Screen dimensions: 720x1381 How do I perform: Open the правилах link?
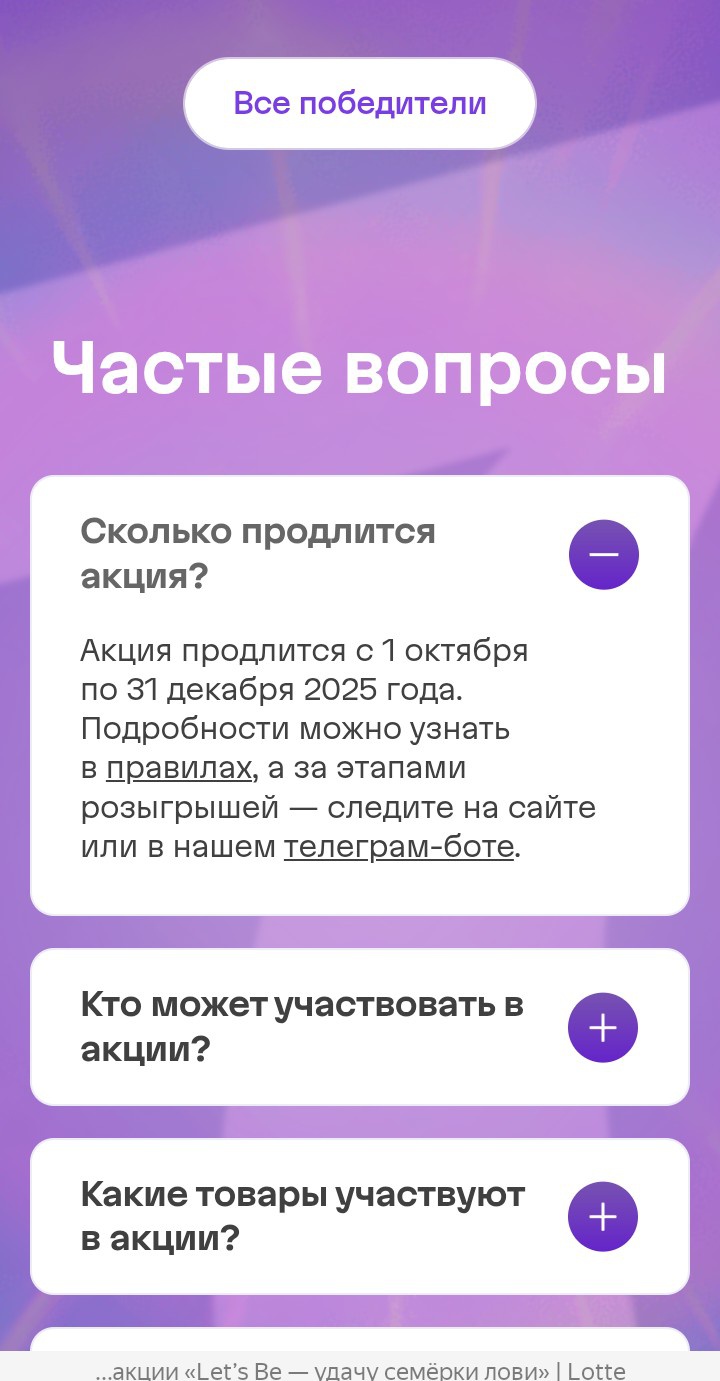[179, 768]
